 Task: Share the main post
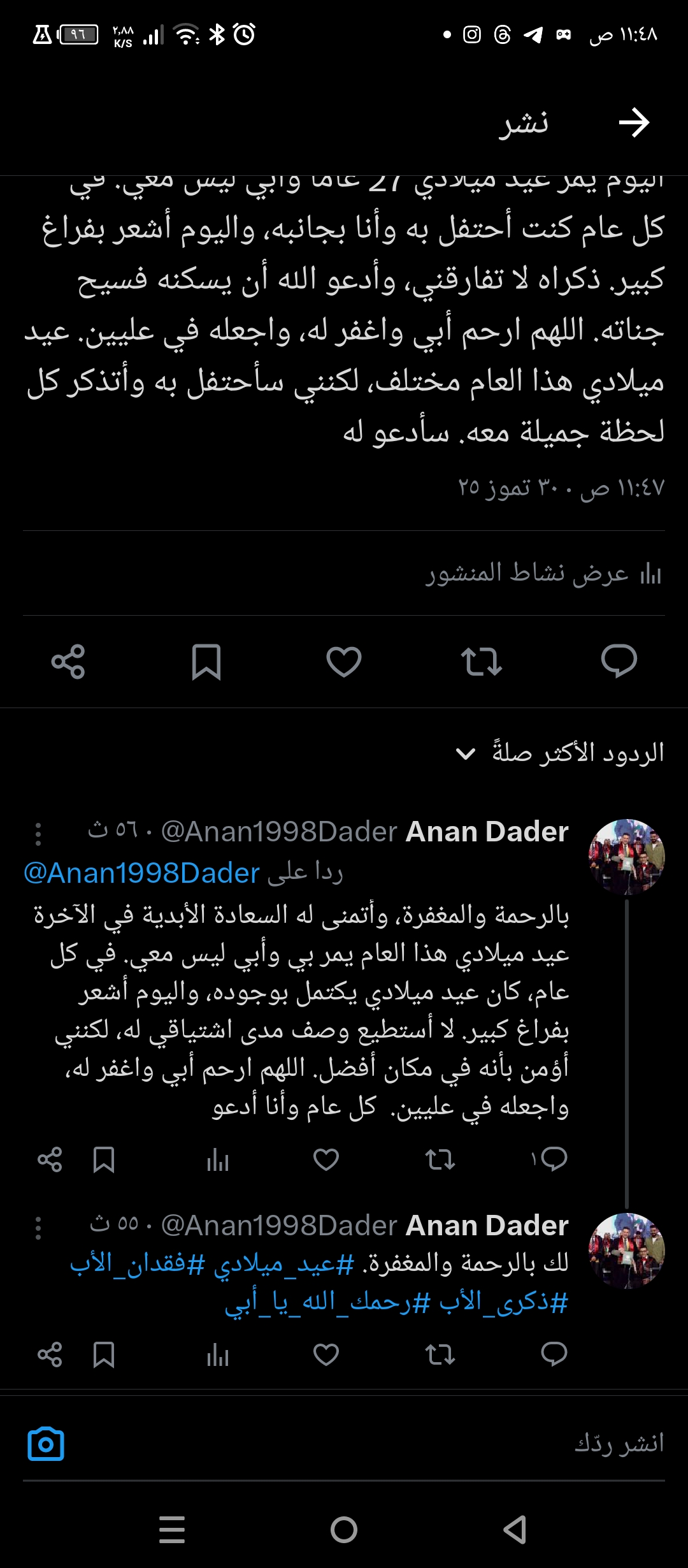click(68, 661)
